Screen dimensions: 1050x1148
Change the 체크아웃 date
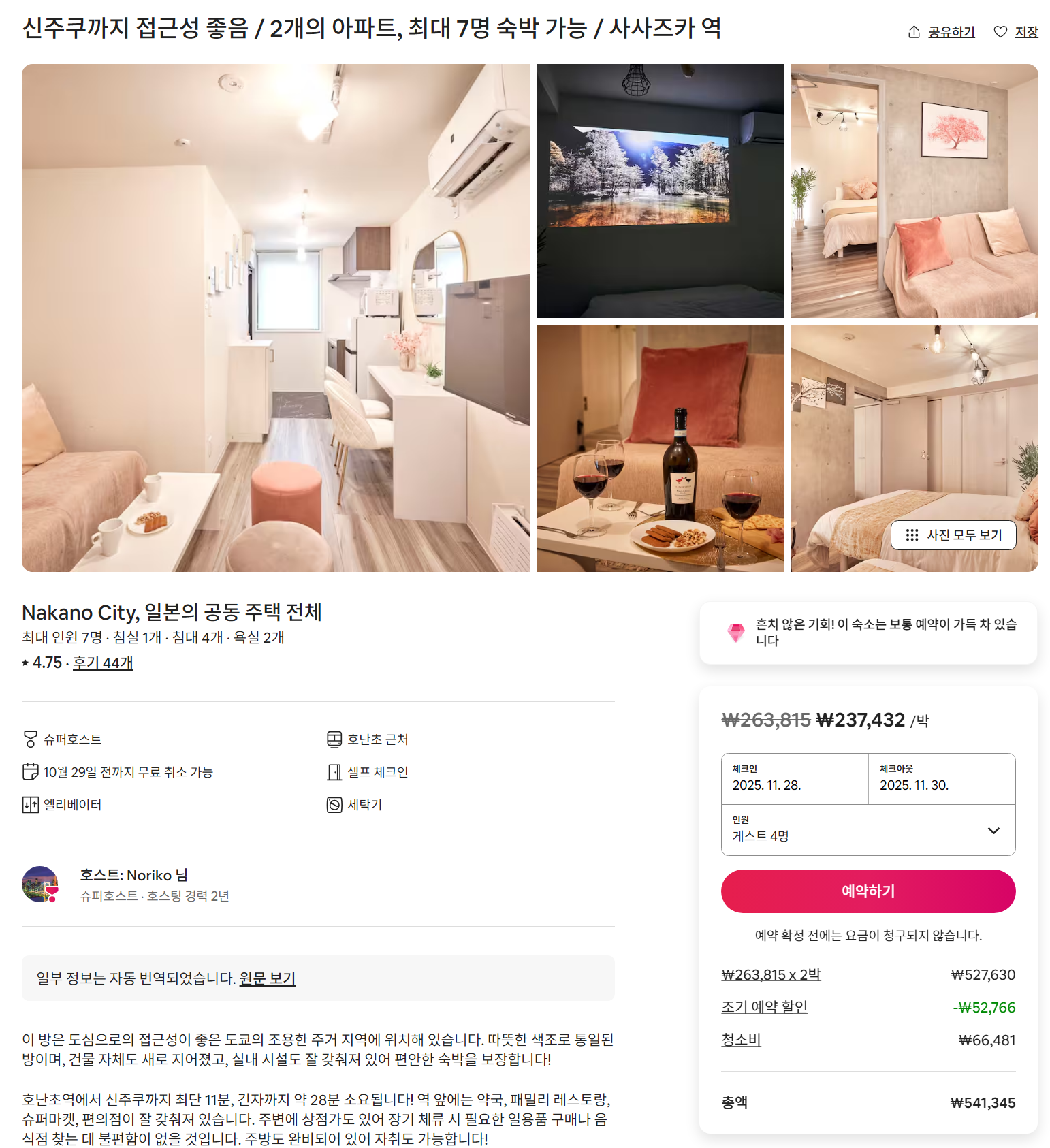coord(941,779)
